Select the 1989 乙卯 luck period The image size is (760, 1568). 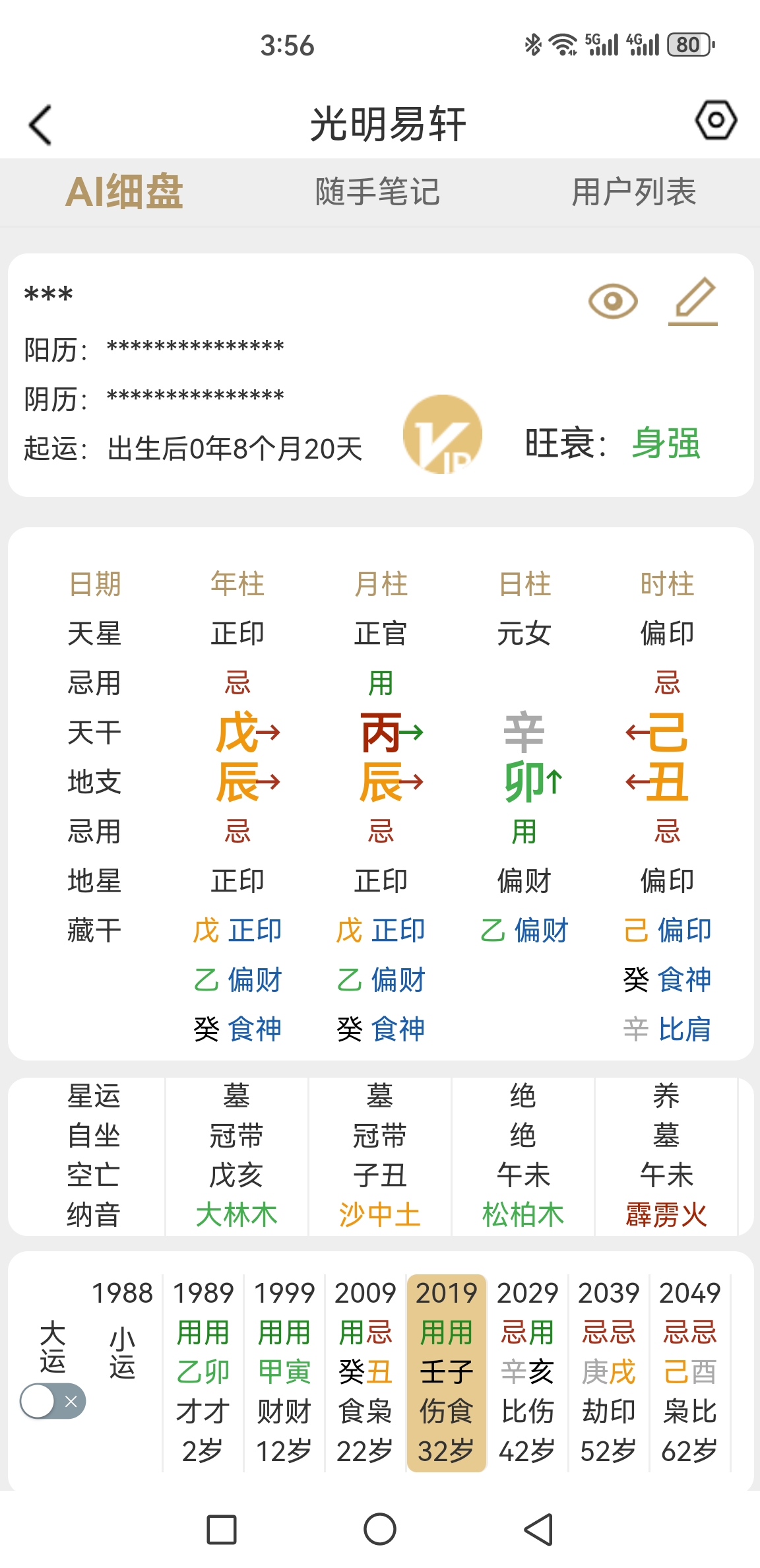pos(203,1373)
